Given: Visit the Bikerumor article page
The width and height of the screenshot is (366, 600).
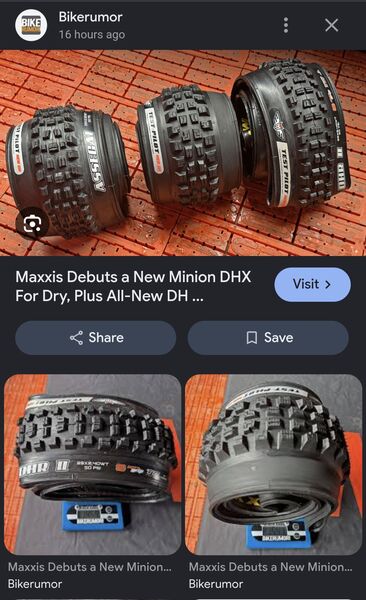Looking at the screenshot, I should (312, 284).
